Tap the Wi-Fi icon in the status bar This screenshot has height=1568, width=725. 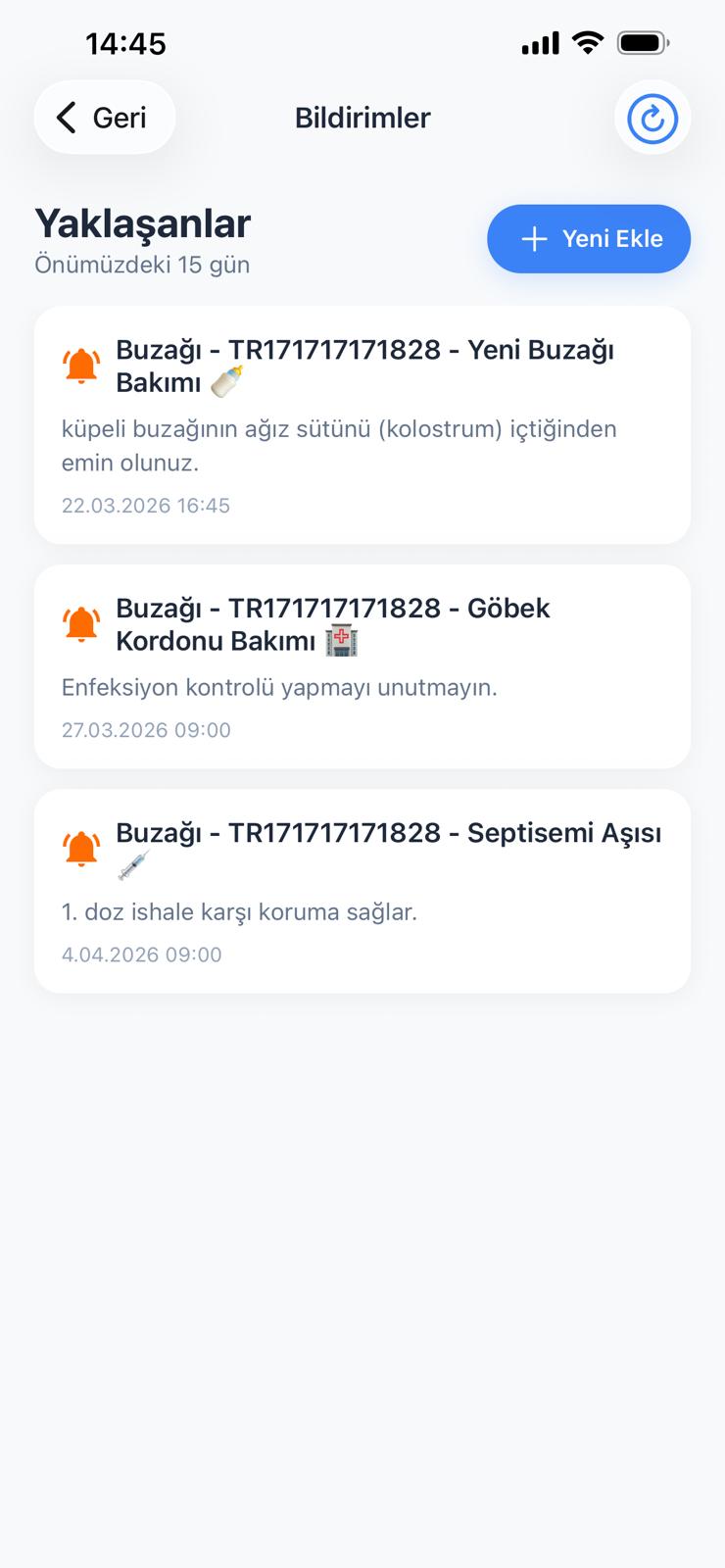point(585,42)
